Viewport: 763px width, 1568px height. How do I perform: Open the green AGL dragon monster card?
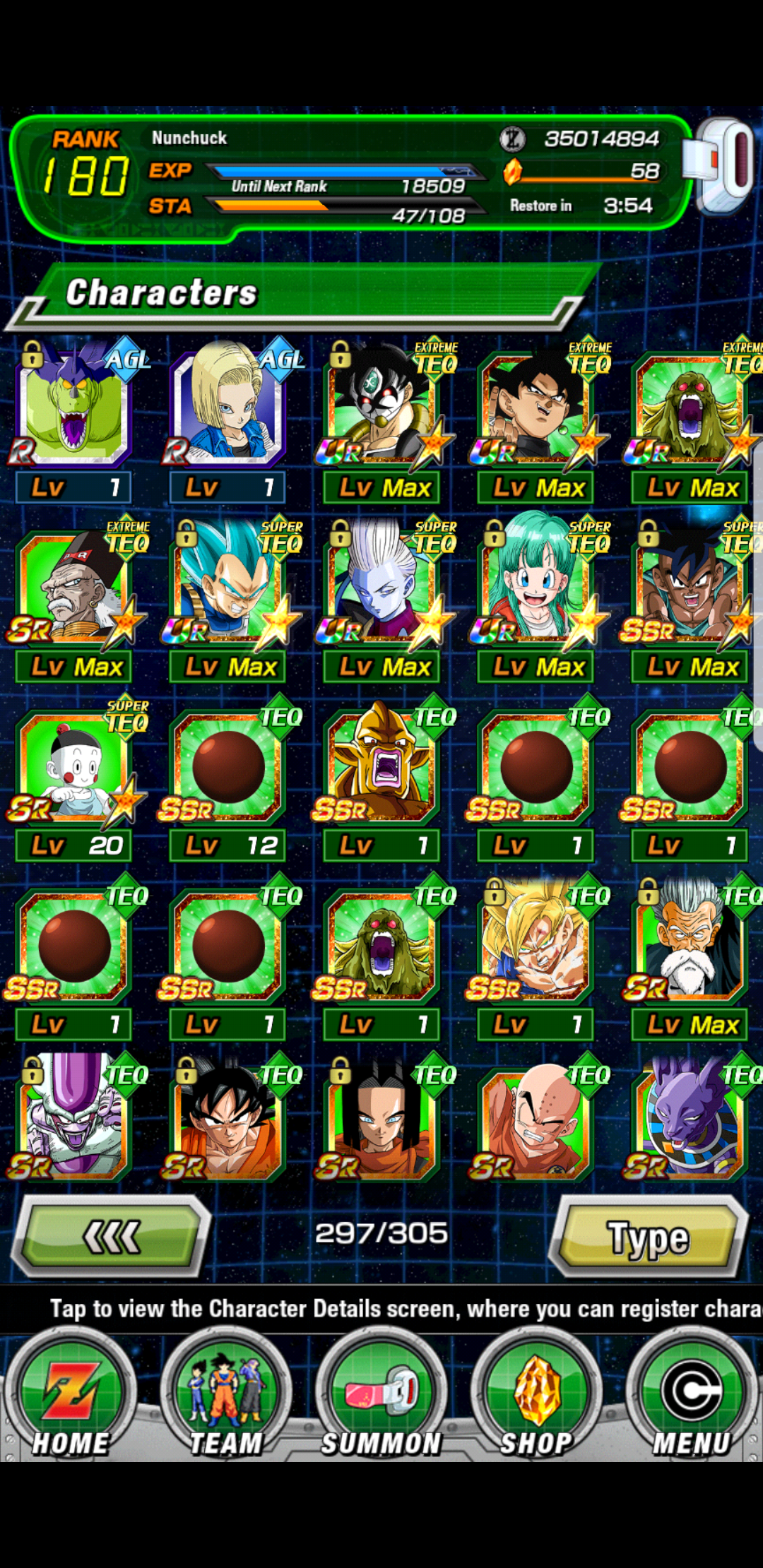click(x=73, y=420)
